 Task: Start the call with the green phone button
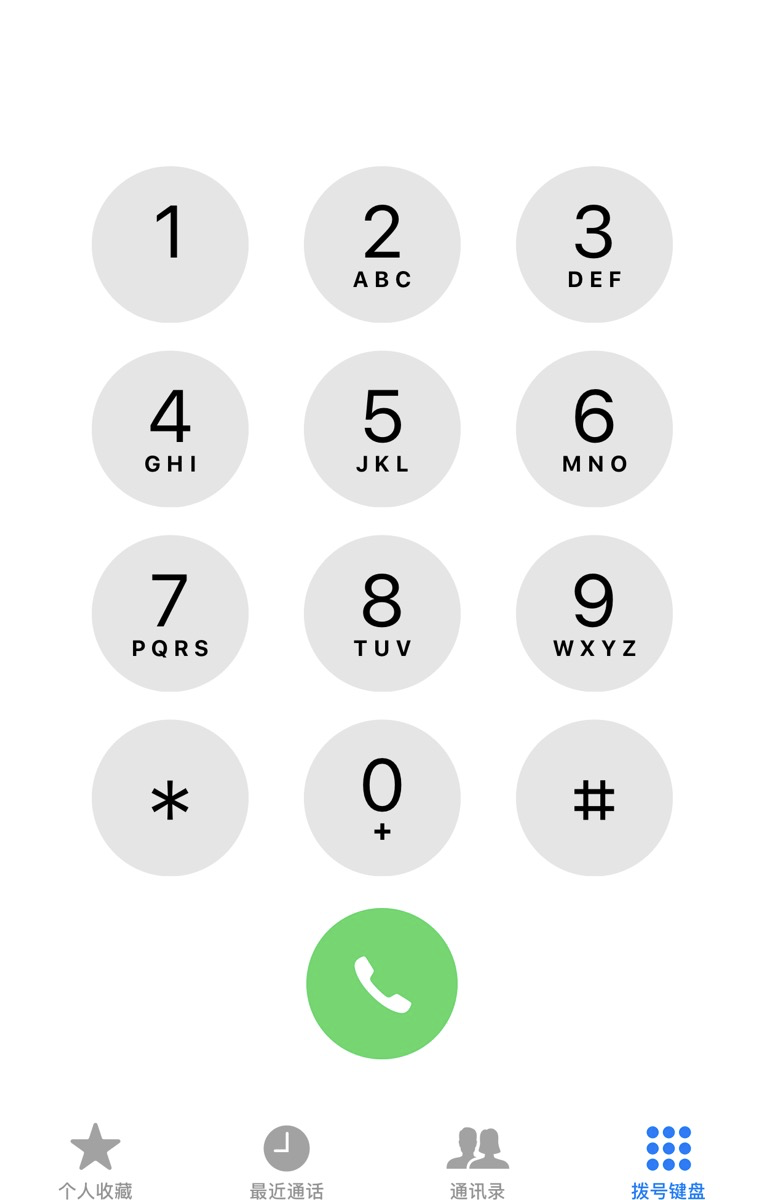click(x=382, y=983)
